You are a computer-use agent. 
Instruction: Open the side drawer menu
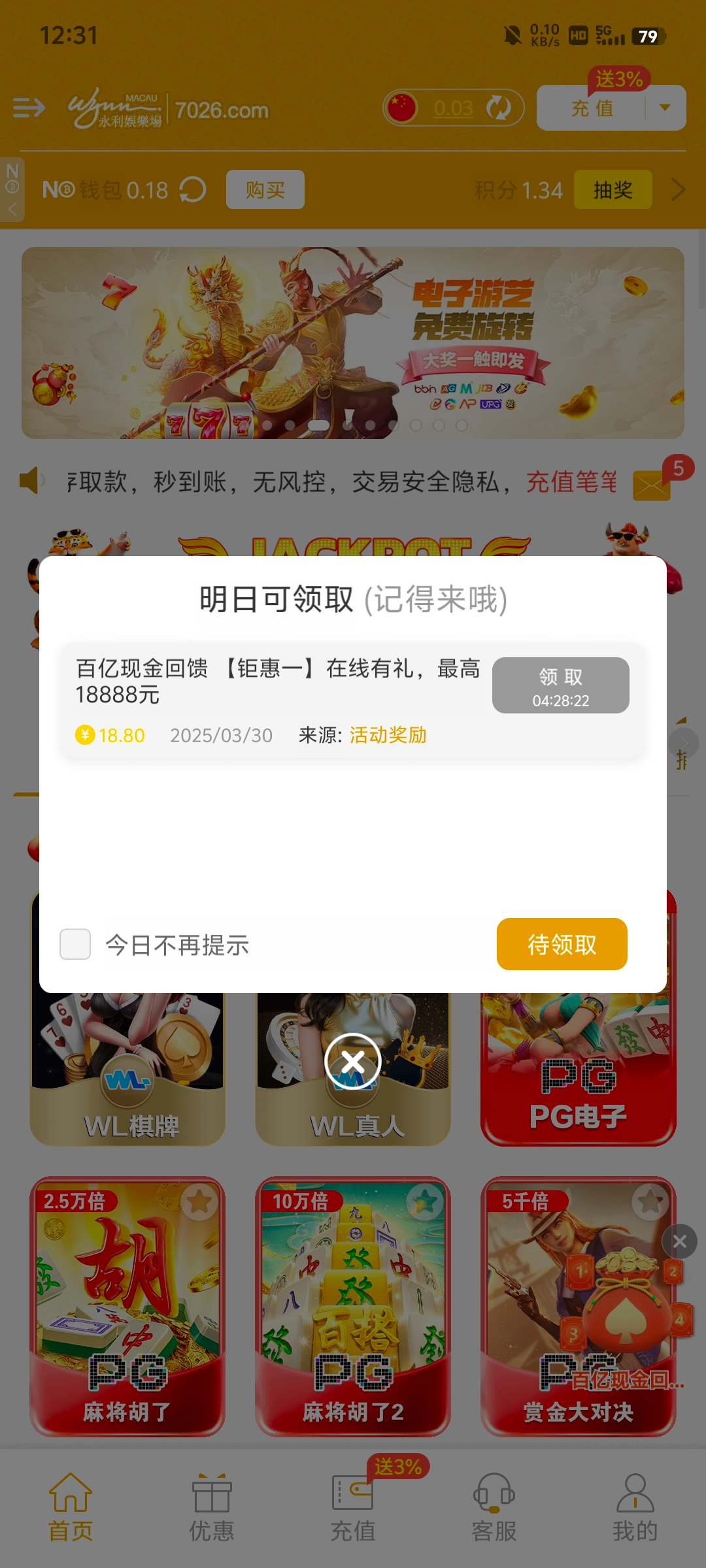pos(29,108)
